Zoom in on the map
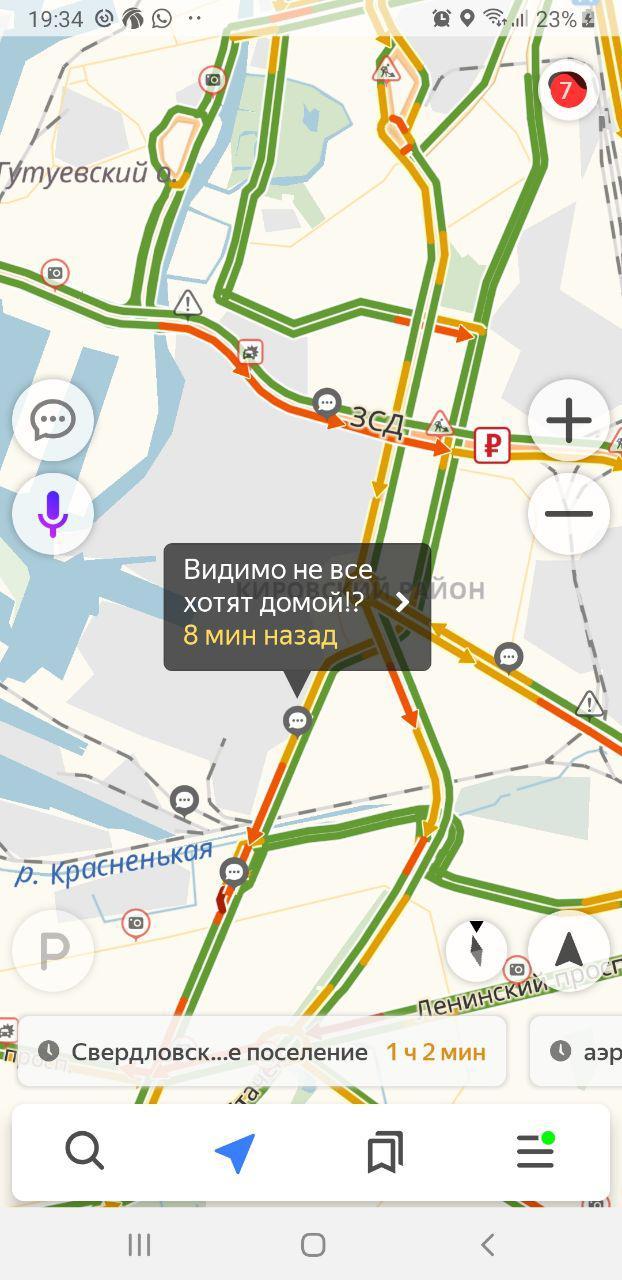The width and height of the screenshot is (622, 1280). (x=568, y=421)
